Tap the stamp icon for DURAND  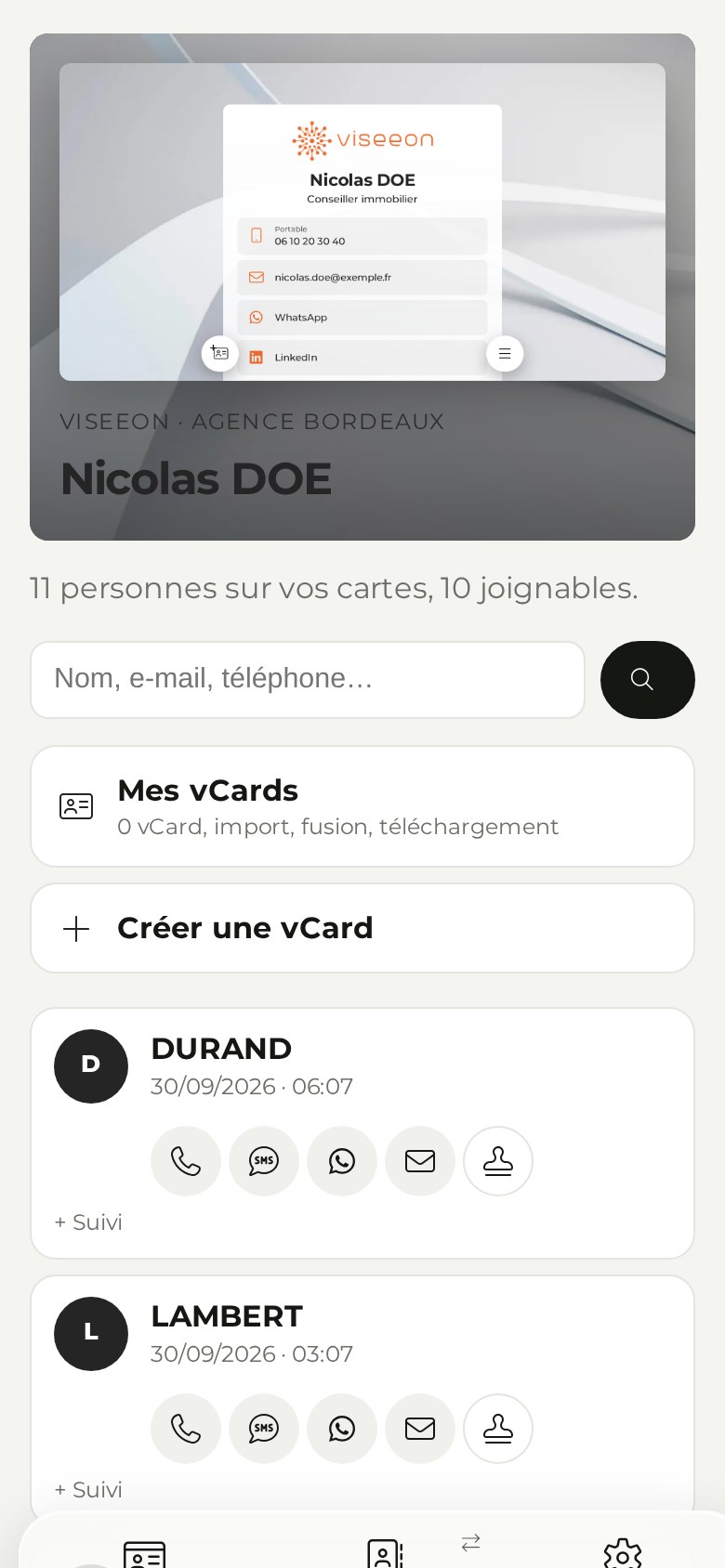tap(498, 1161)
